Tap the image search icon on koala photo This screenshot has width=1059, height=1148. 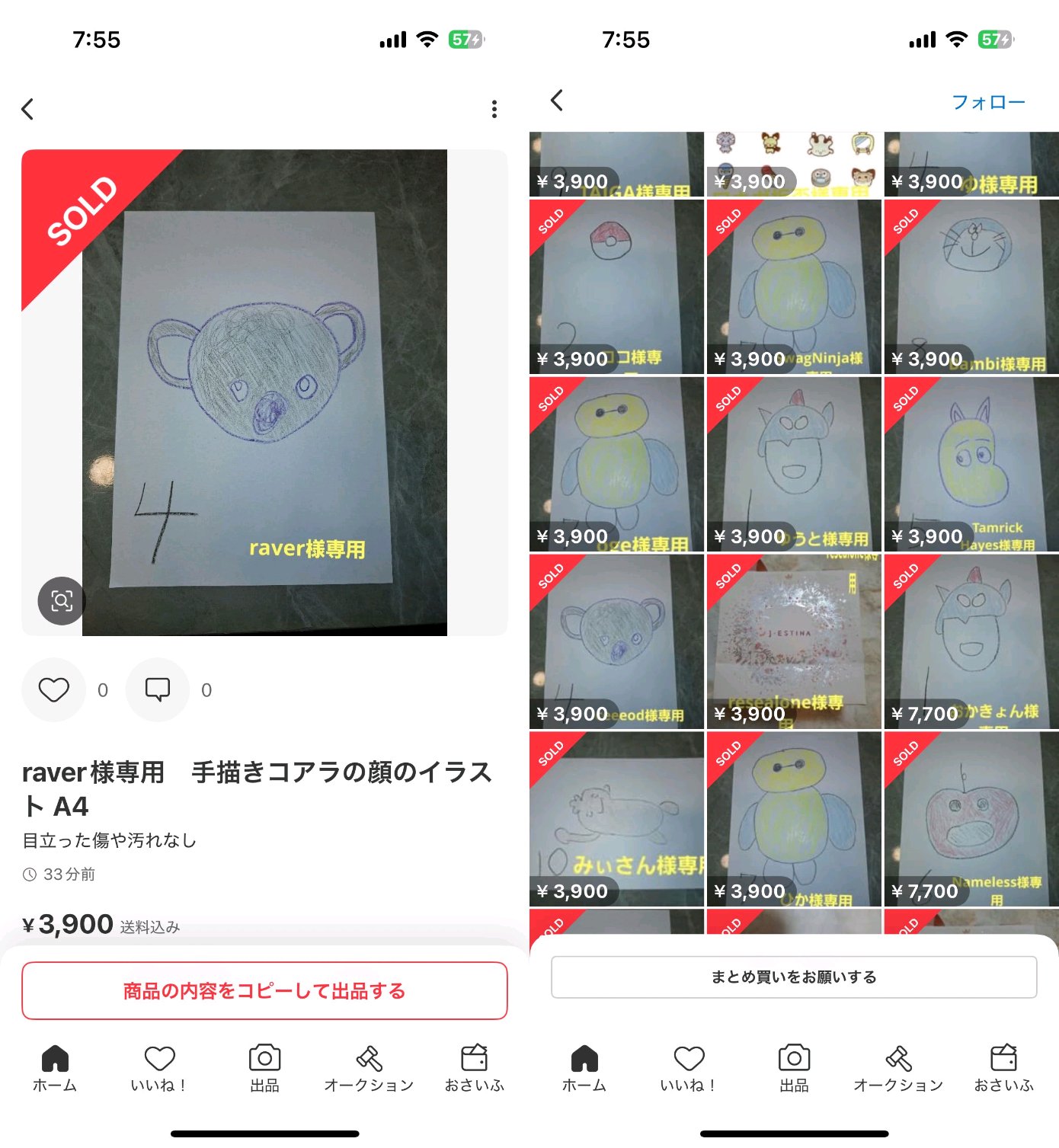[x=61, y=601]
